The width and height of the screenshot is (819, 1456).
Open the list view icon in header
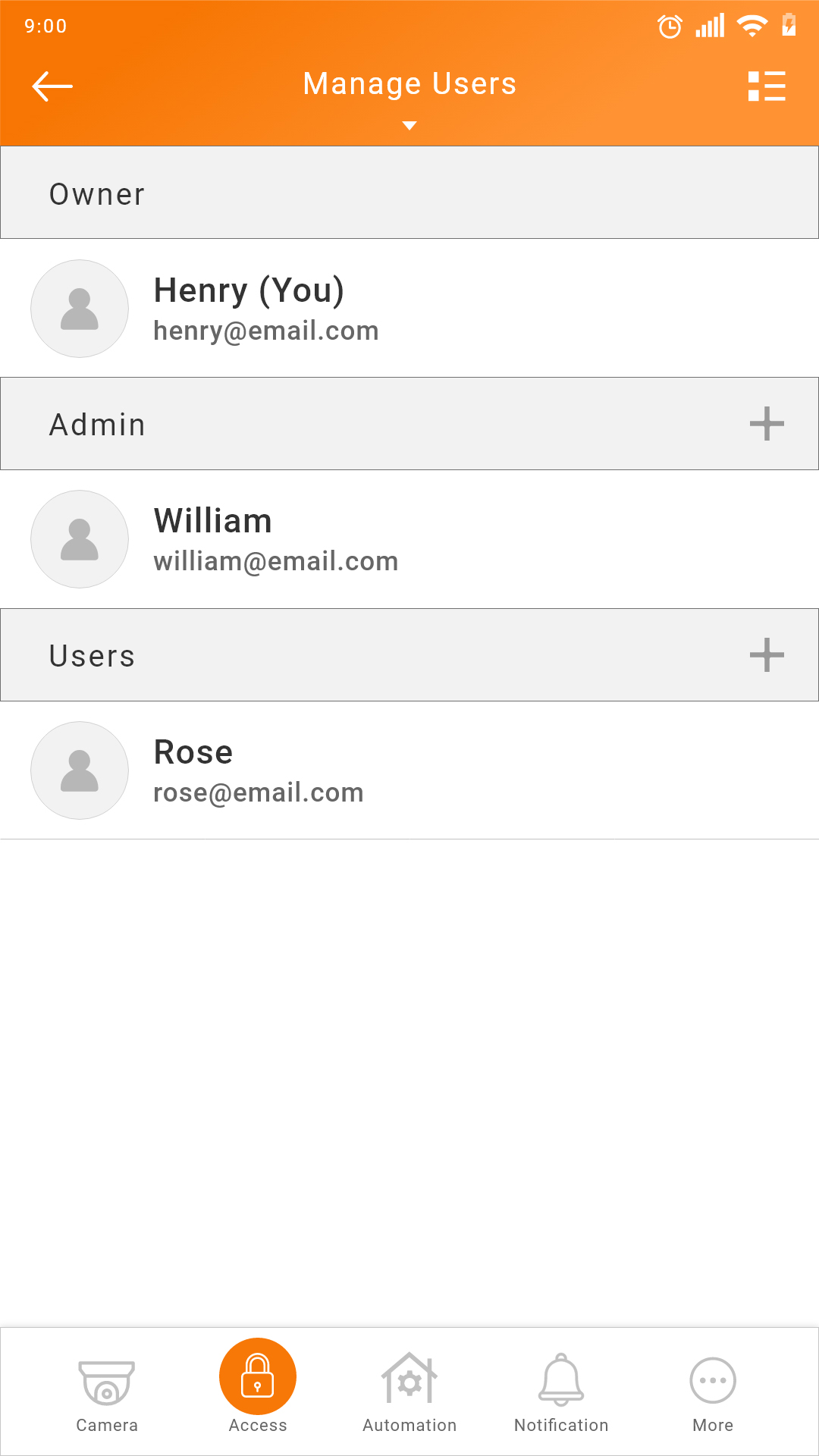click(x=767, y=86)
